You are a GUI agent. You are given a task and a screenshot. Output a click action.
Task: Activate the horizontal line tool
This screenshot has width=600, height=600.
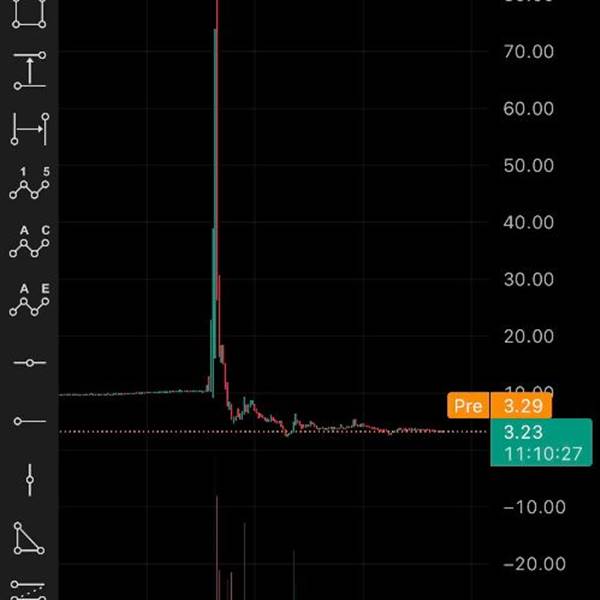click(29, 363)
